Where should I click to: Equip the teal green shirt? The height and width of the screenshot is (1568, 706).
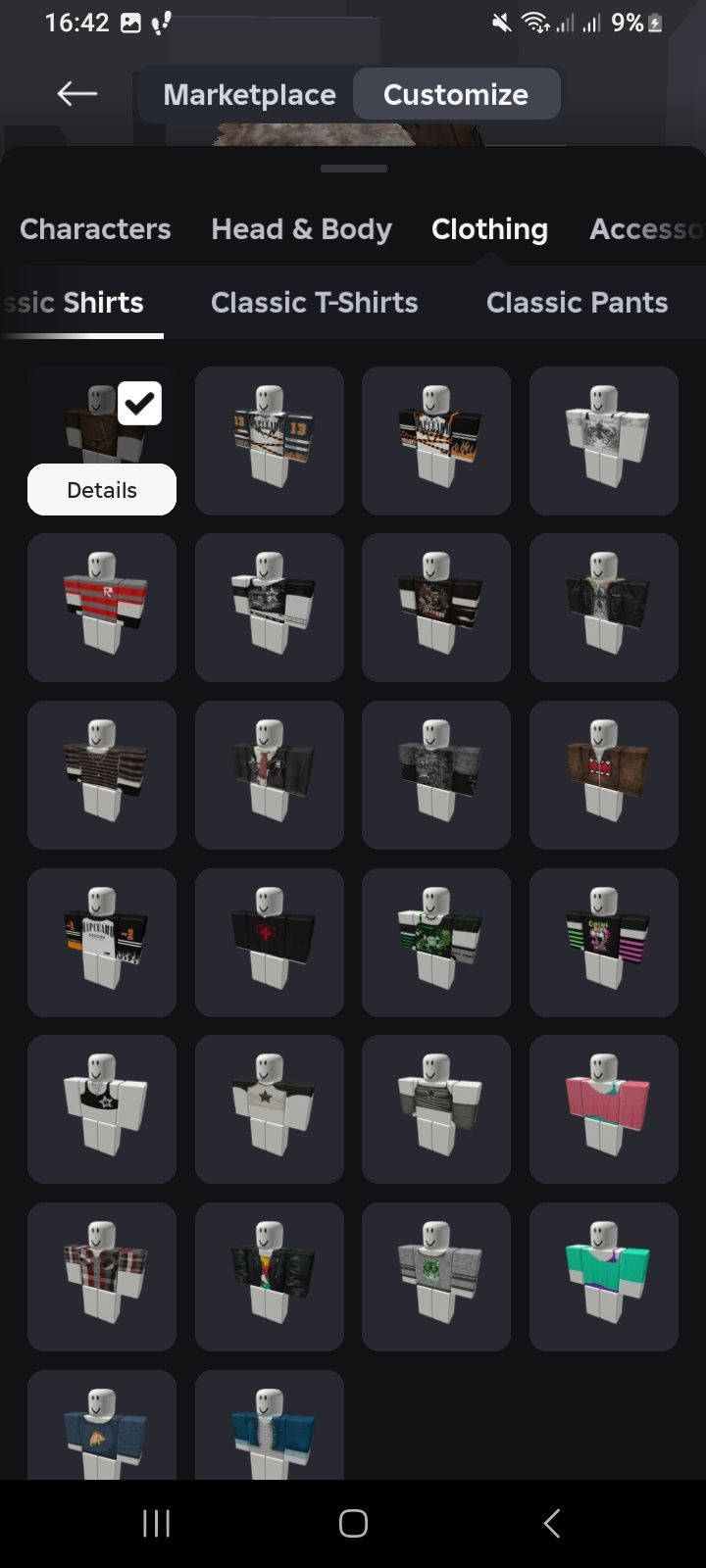pyautogui.click(x=604, y=1276)
